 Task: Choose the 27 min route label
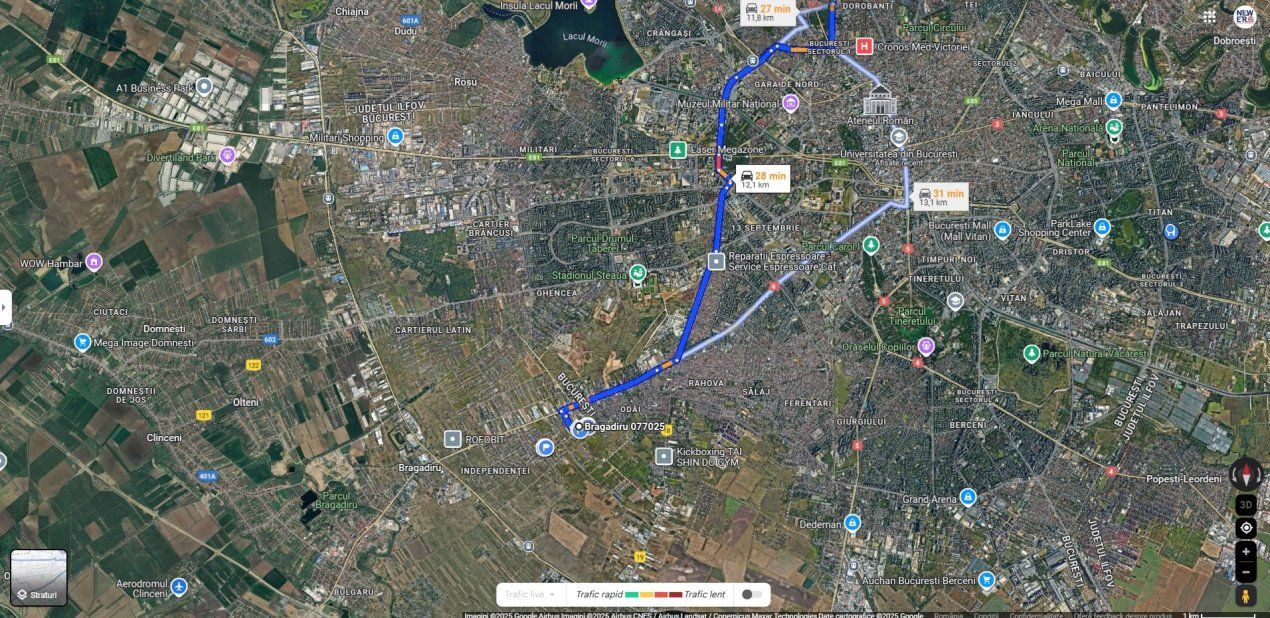pos(767,12)
